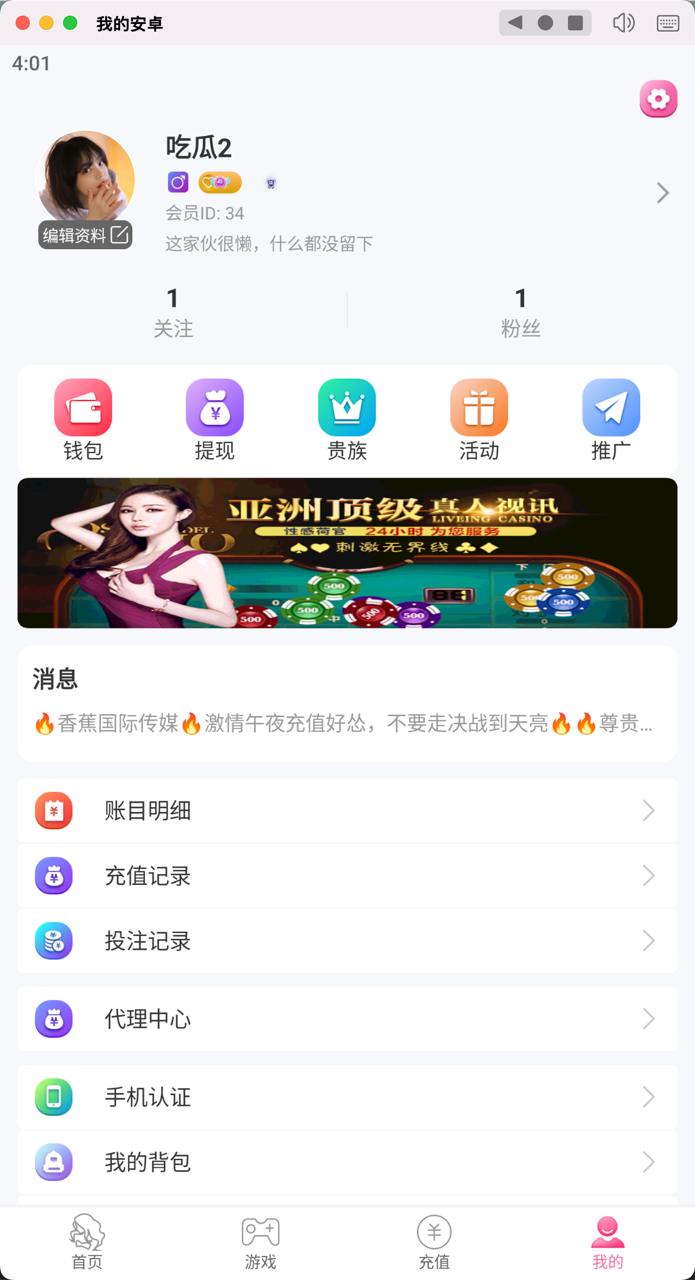
Task: Open the 账目明细 row
Action: point(347,811)
